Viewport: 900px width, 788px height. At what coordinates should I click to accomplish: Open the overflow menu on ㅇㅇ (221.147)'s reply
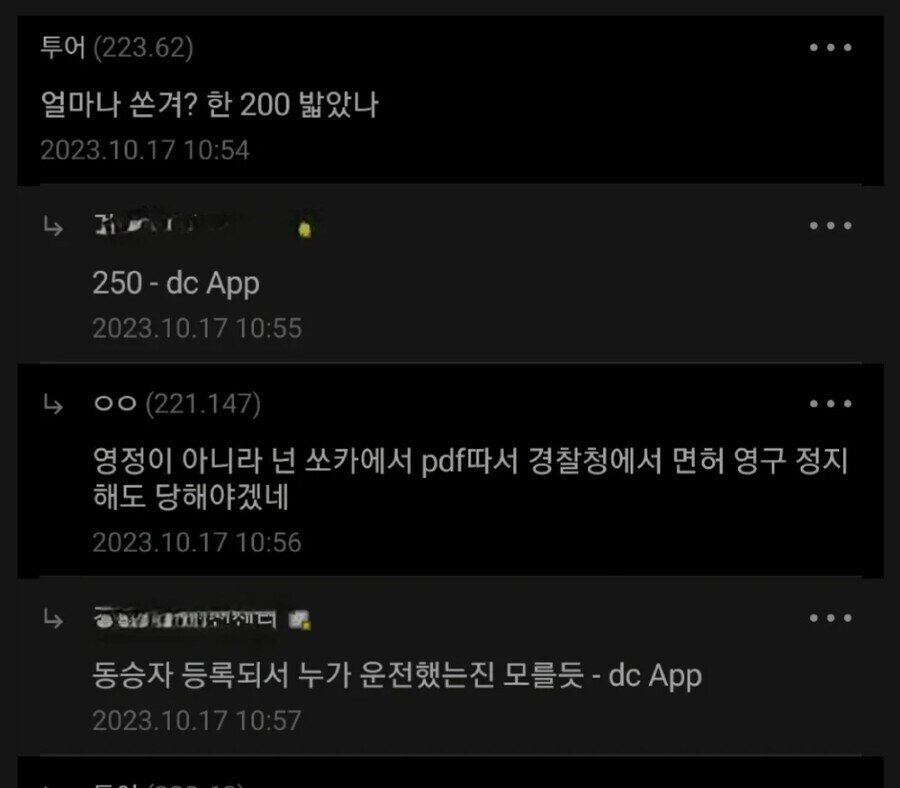pyautogui.click(x=830, y=404)
